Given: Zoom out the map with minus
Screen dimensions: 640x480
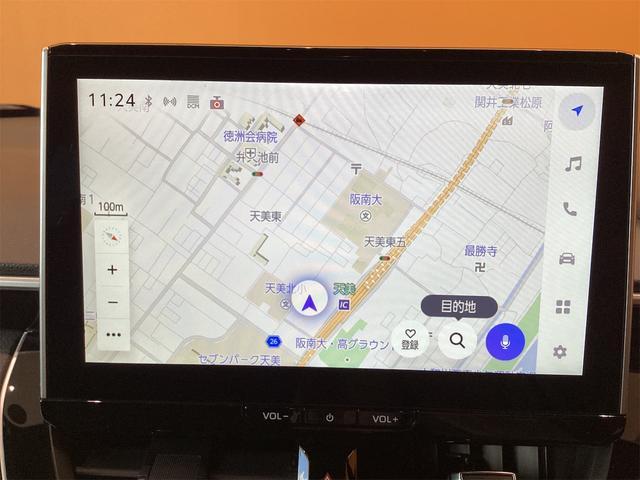Looking at the screenshot, I should pyautogui.click(x=112, y=302).
